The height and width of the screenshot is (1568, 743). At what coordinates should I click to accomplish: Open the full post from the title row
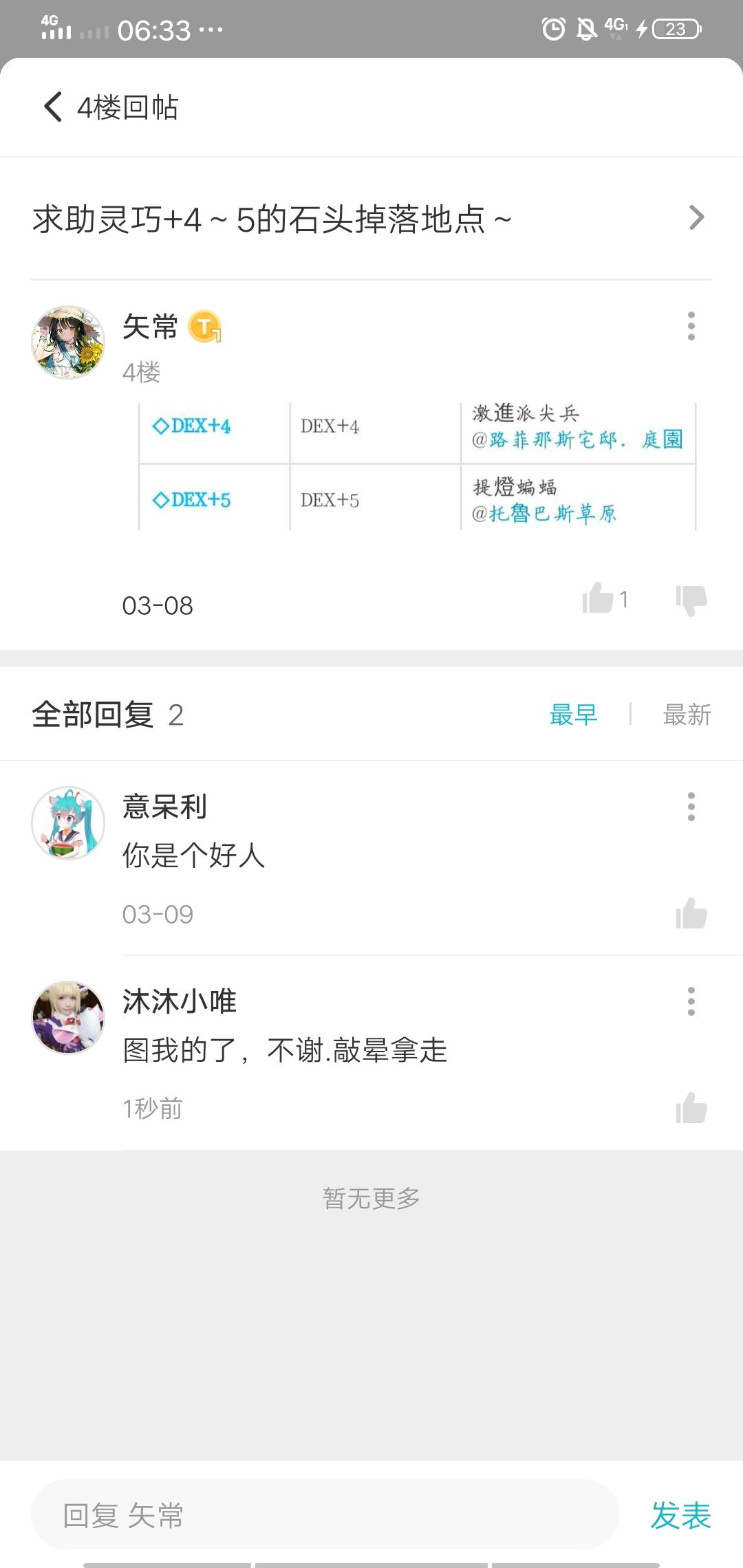pyautogui.click(x=371, y=217)
